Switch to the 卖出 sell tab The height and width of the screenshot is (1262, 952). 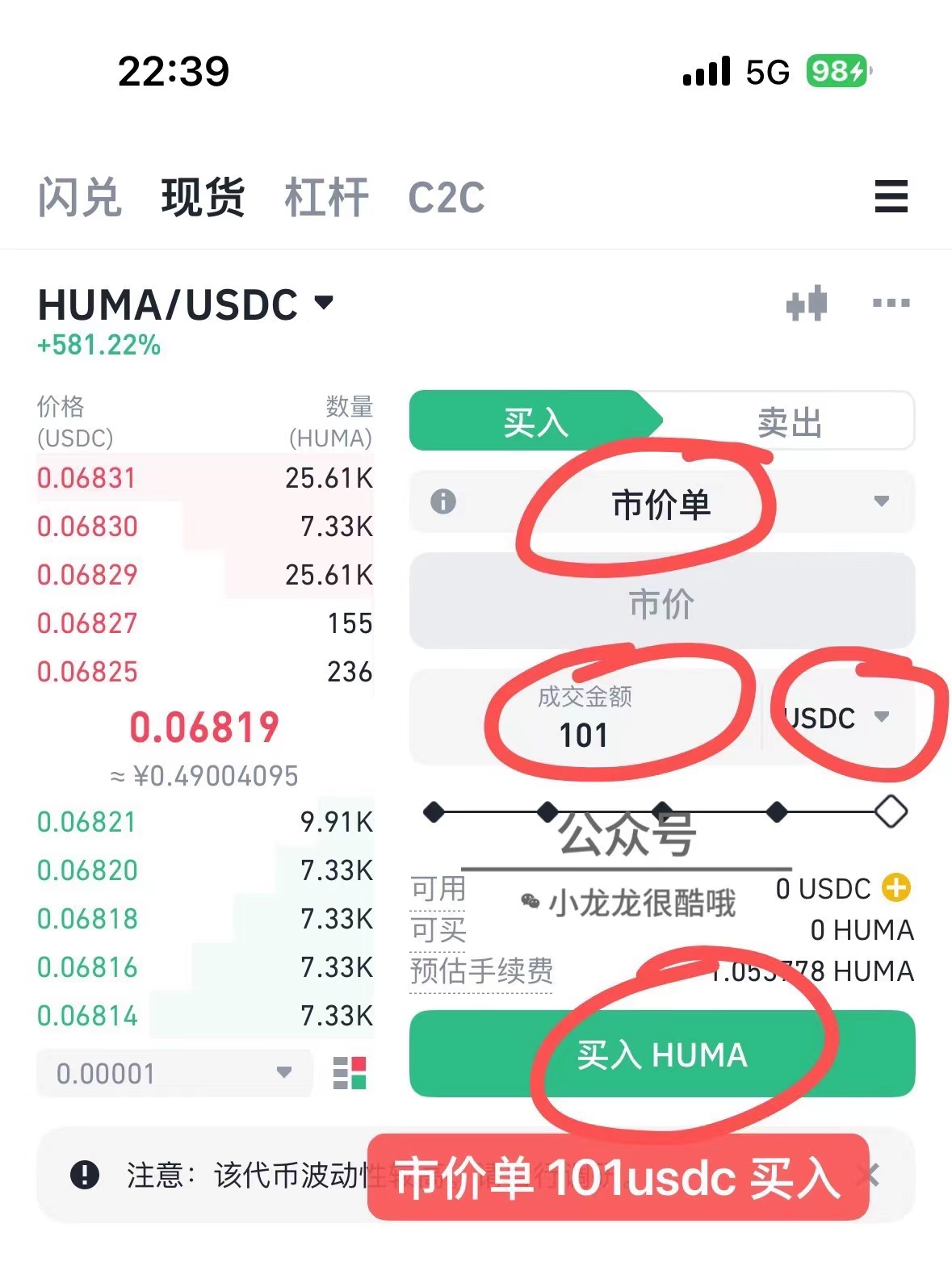(x=789, y=421)
